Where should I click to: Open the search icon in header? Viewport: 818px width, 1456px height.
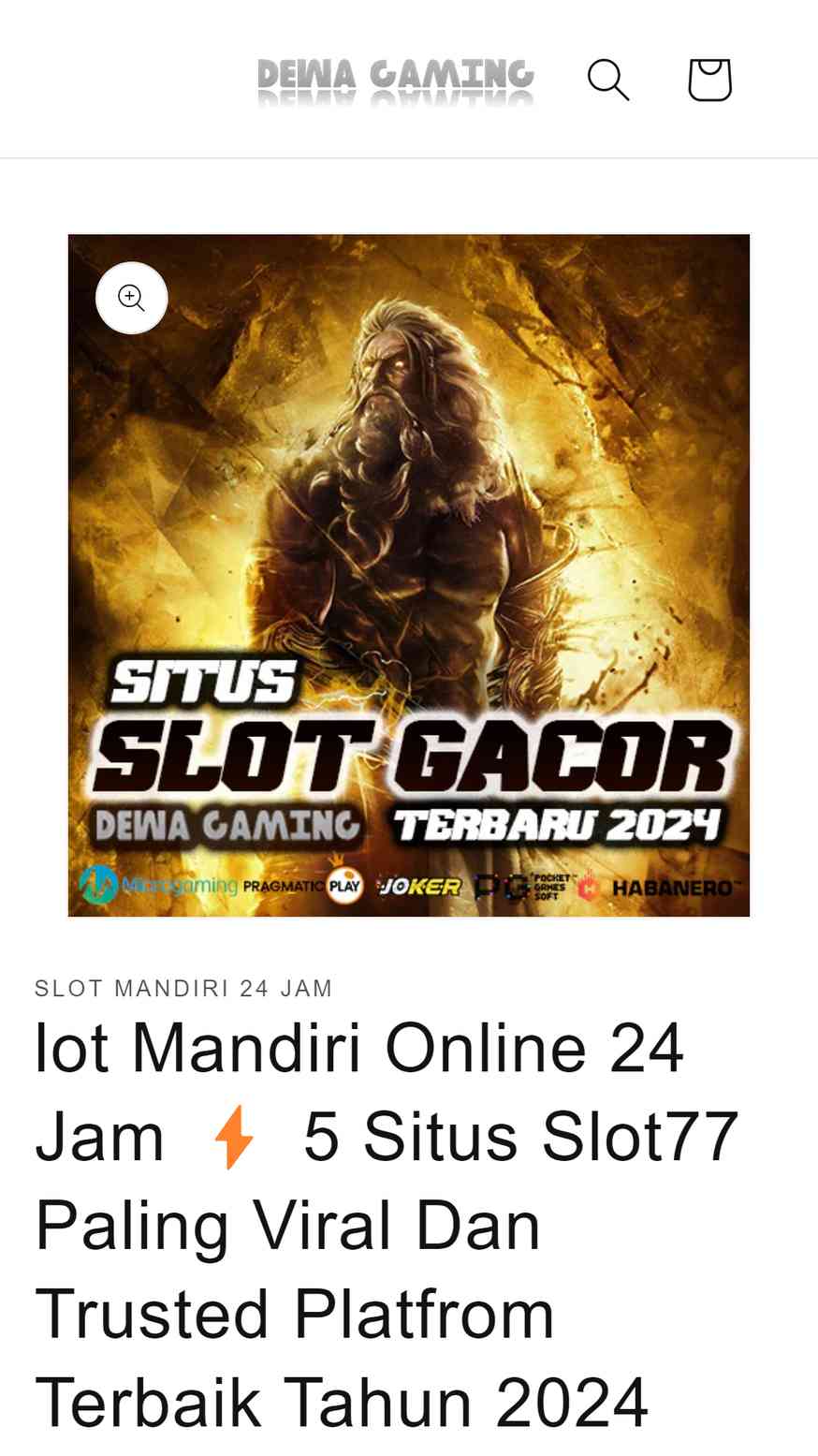click(608, 80)
